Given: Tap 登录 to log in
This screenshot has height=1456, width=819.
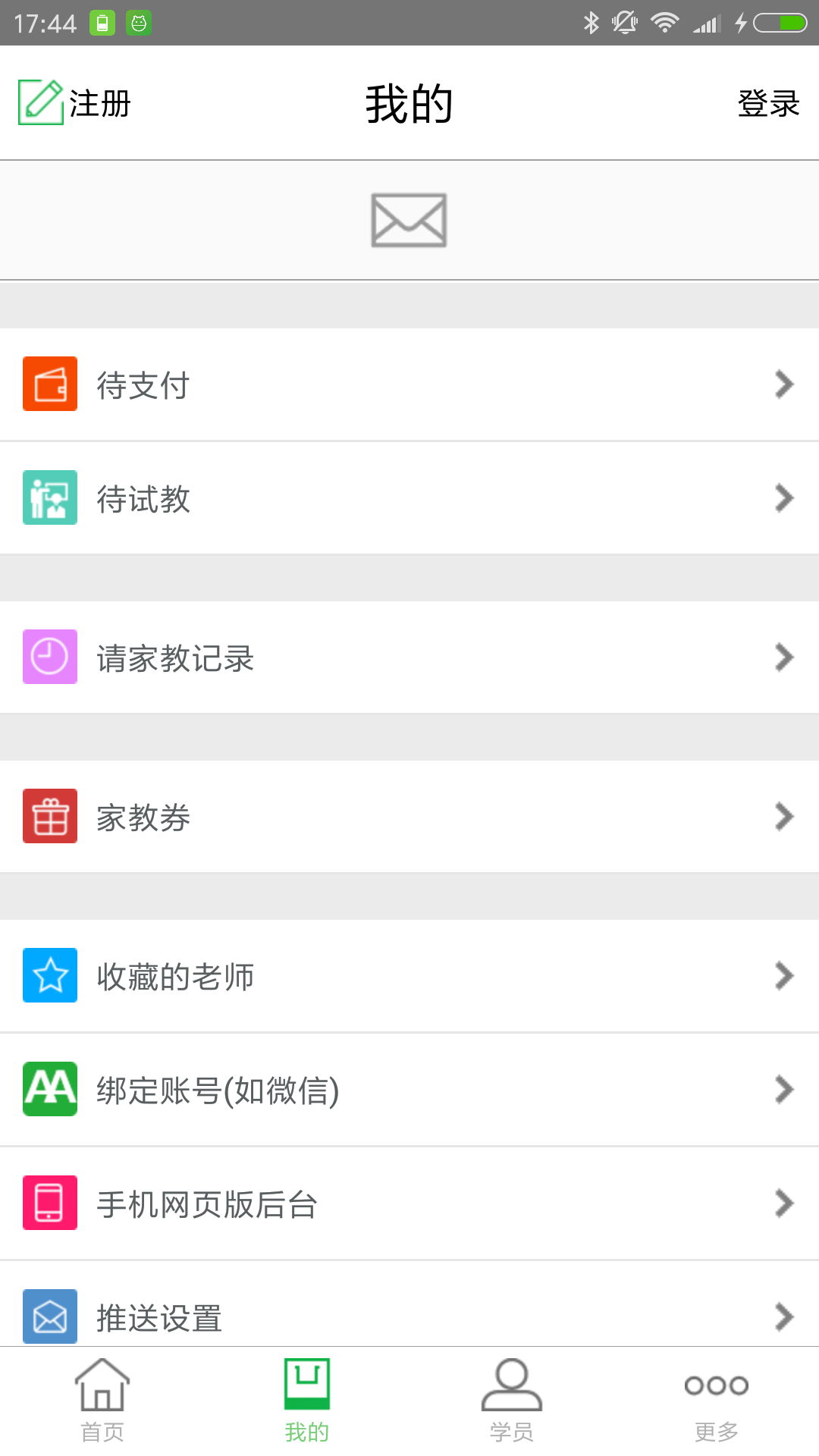Looking at the screenshot, I should pos(768,103).
